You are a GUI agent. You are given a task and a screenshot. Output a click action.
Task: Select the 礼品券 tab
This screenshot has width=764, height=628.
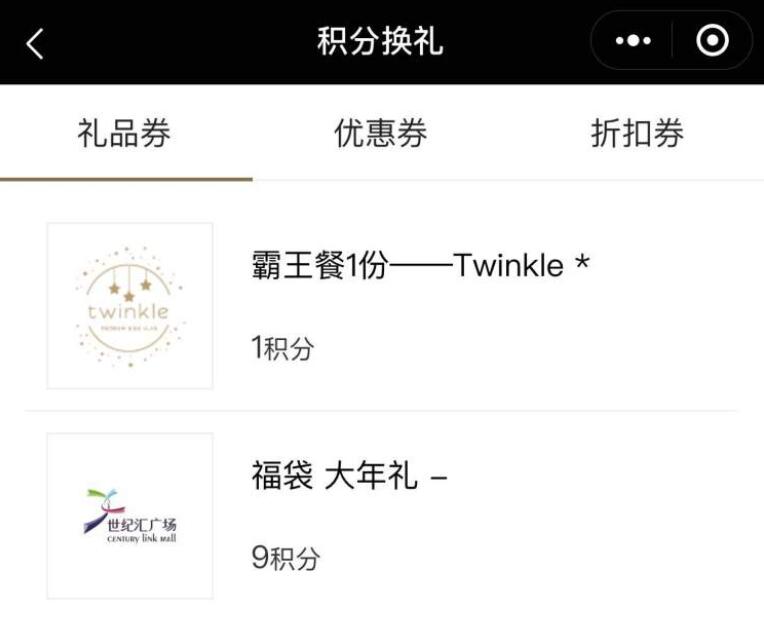click(124, 134)
